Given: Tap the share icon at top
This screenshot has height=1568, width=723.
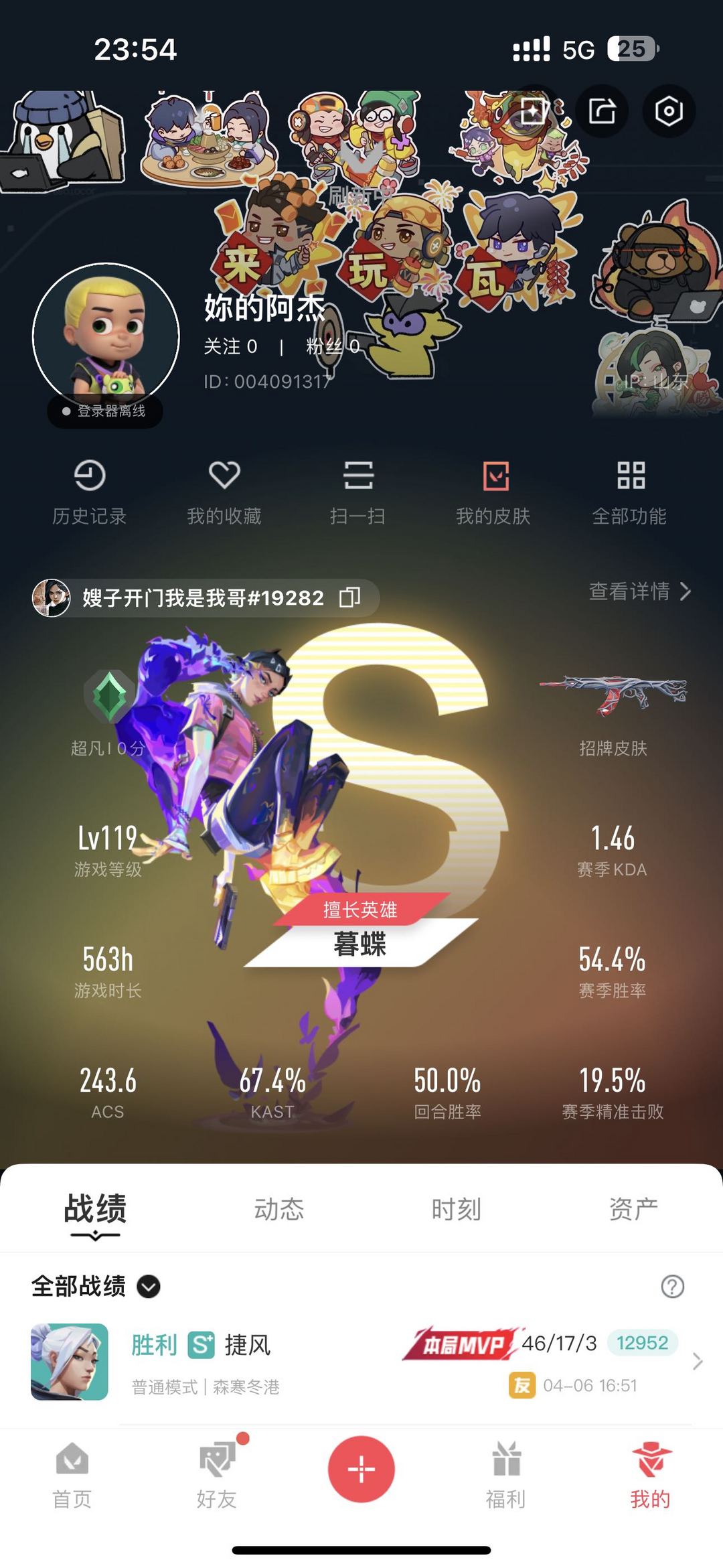Looking at the screenshot, I should 602,111.
